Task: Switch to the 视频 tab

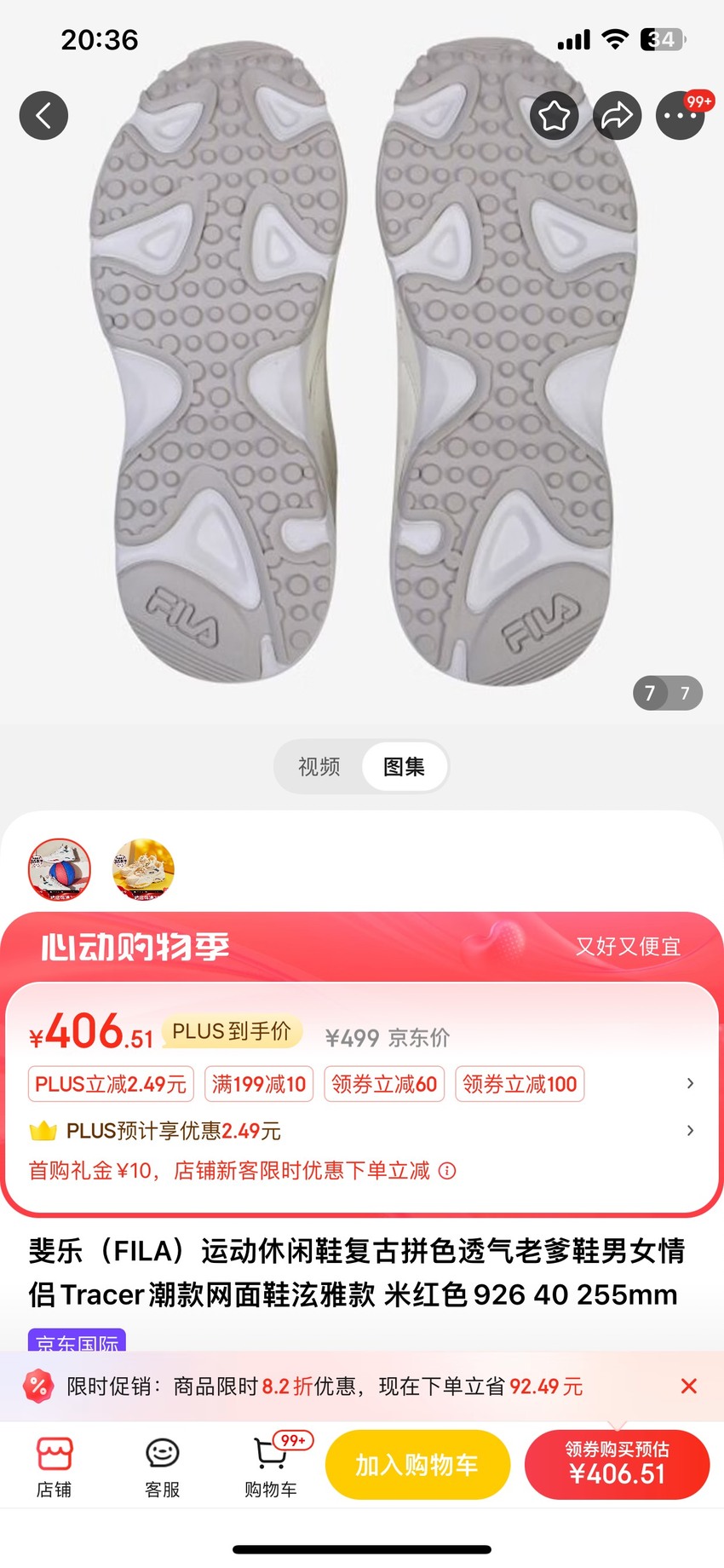Action: tap(319, 767)
